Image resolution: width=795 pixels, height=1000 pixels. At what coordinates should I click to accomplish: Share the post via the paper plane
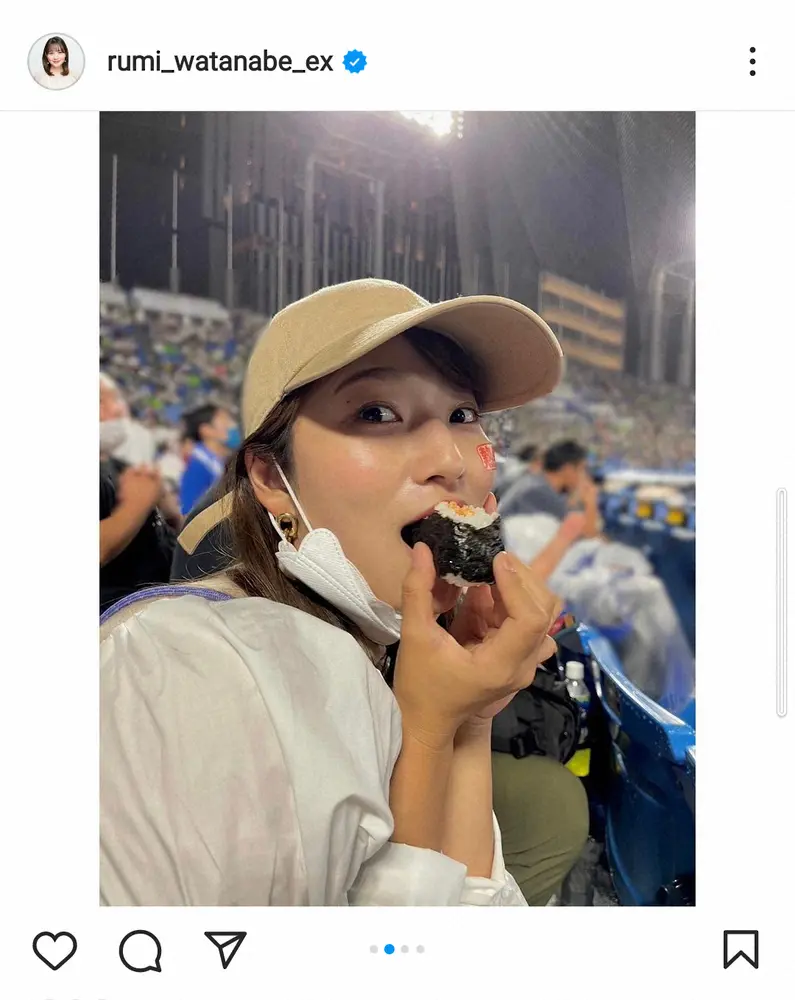225,949
